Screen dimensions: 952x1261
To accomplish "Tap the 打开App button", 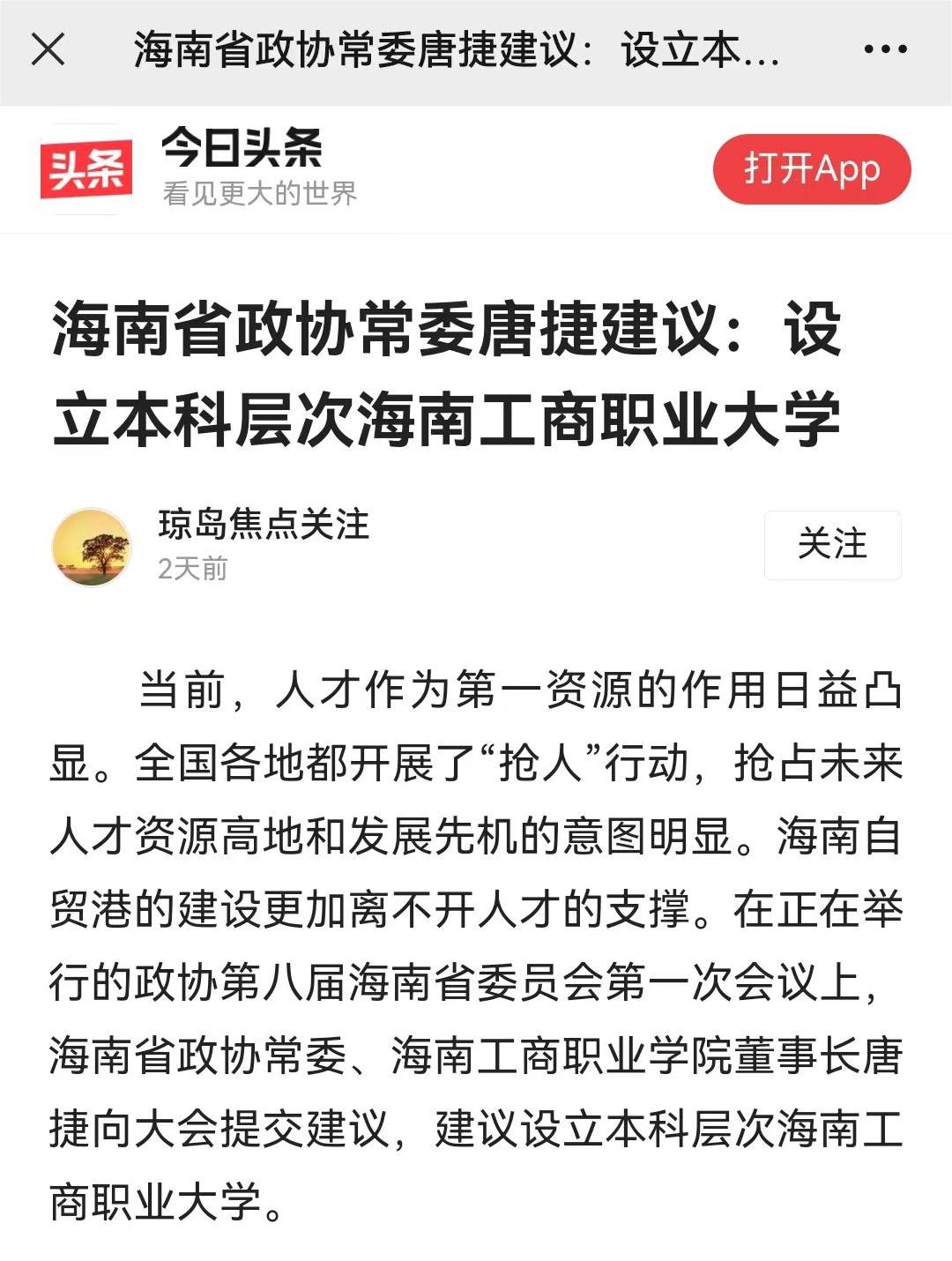I will (811, 169).
